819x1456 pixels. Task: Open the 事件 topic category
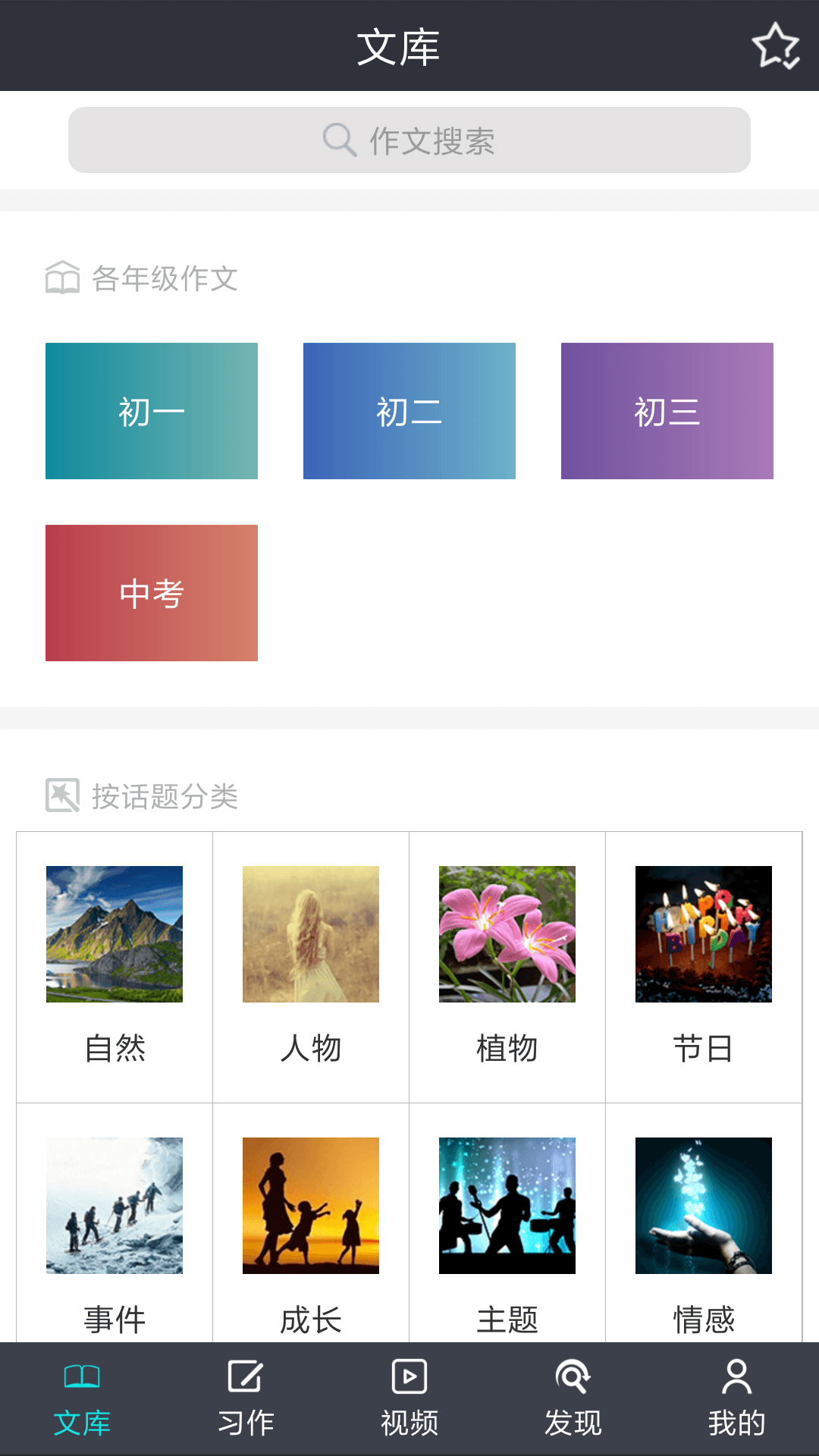tap(115, 1228)
